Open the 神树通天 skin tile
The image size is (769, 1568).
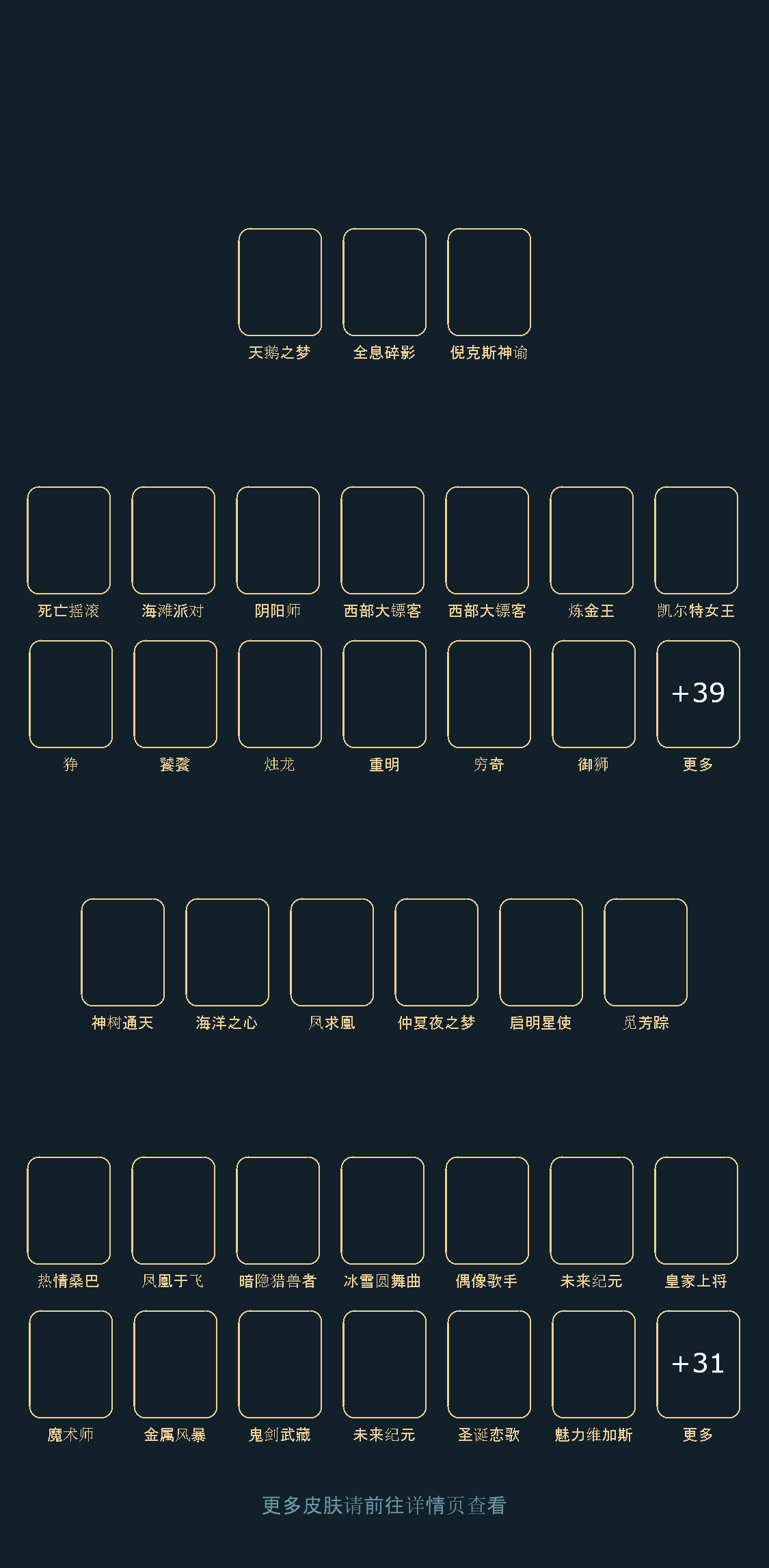point(122,952)
